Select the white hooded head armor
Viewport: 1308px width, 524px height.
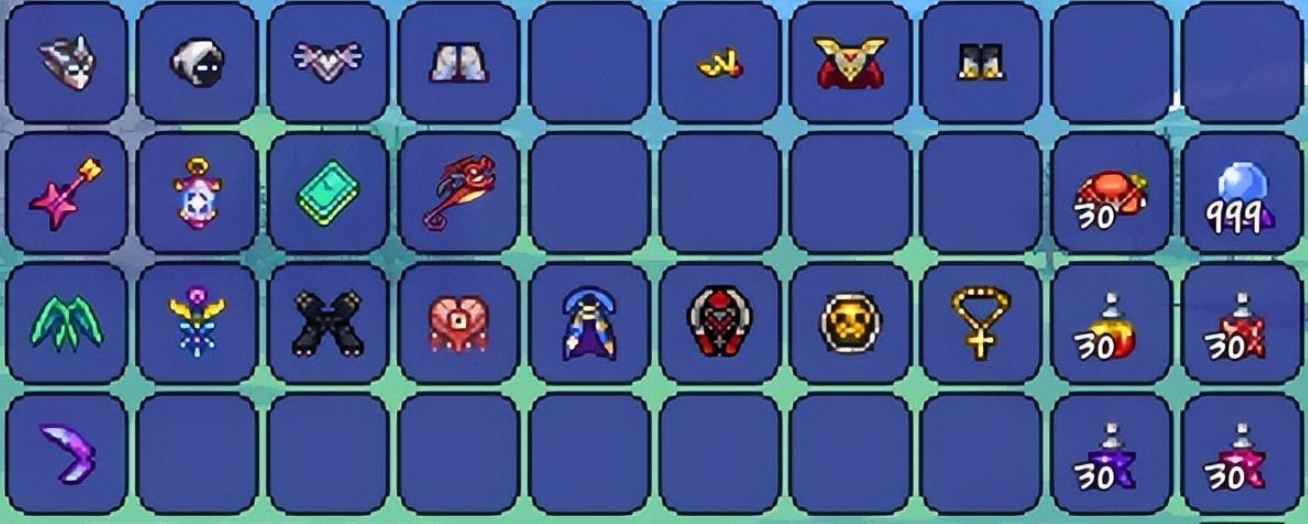pos(196,60)
